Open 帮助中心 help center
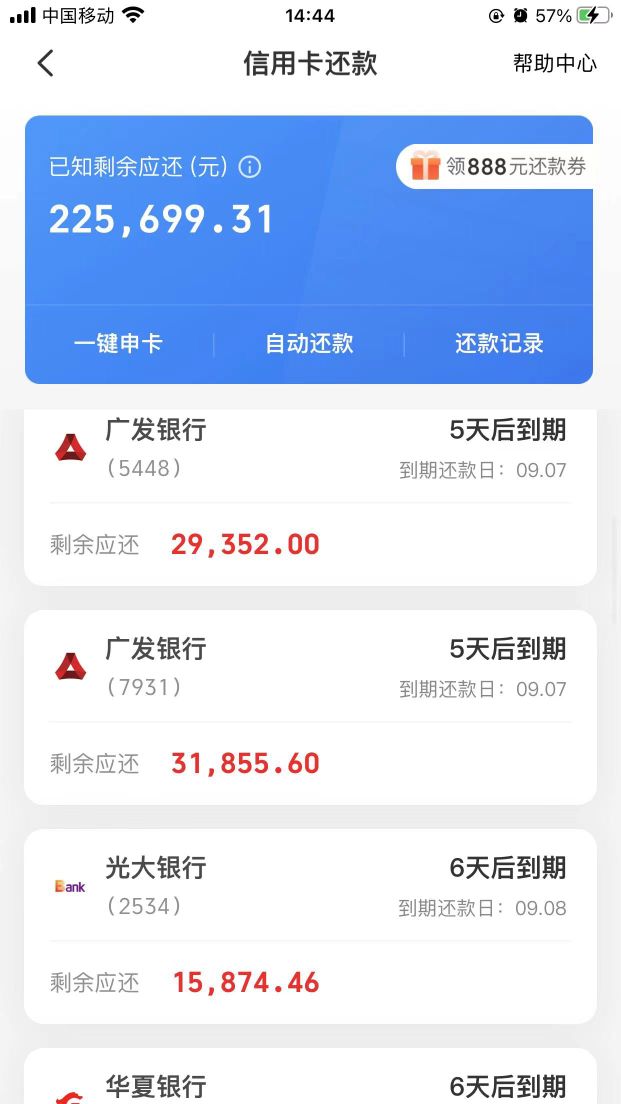This screenshot has height=1104, width=621. coord(554,64)
